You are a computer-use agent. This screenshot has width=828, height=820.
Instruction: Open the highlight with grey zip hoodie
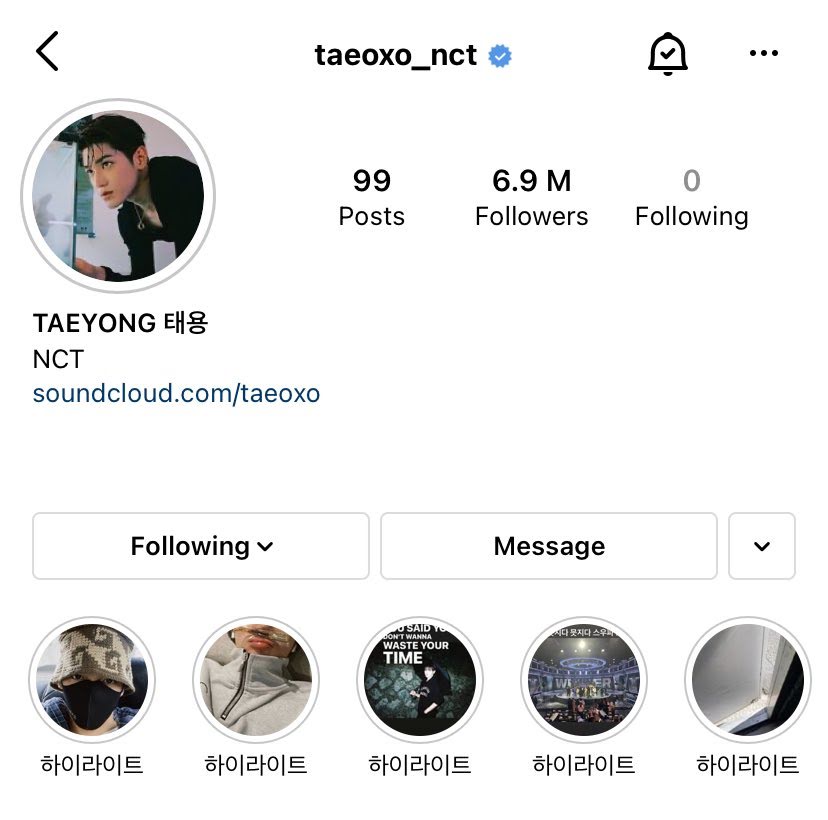tap(256, 681)
